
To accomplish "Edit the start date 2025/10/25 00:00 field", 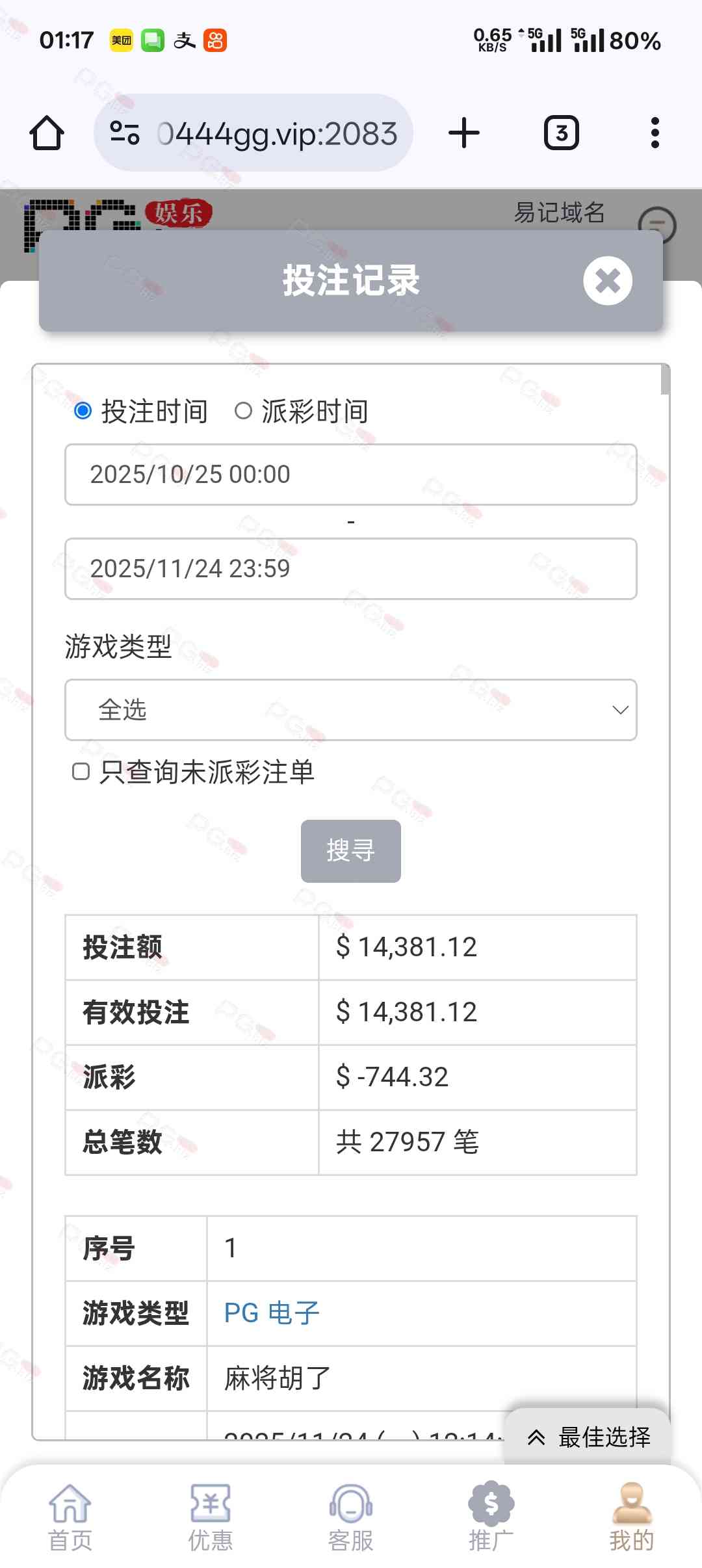I will (350, 475).
